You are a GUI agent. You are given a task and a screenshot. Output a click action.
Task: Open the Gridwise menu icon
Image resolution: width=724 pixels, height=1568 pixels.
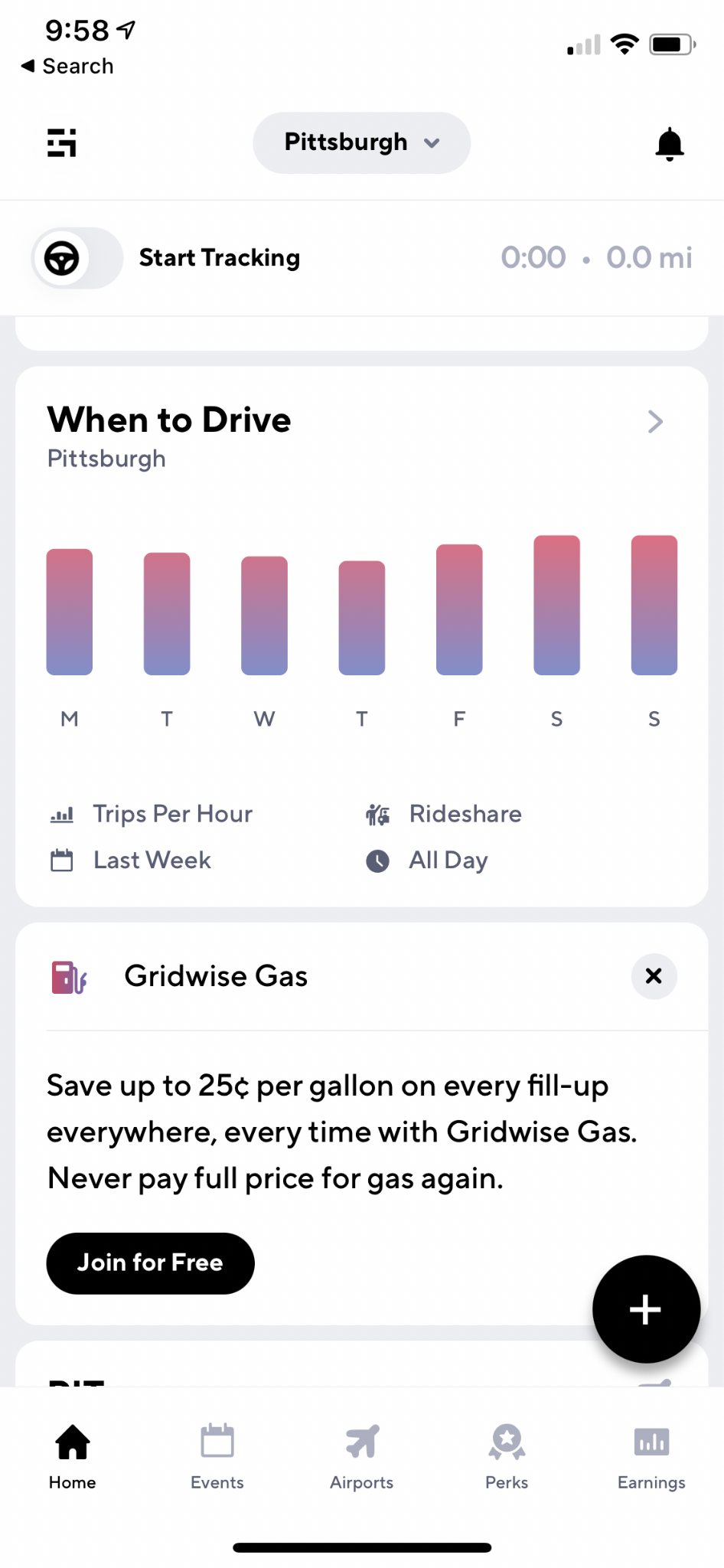coord(61,142)
